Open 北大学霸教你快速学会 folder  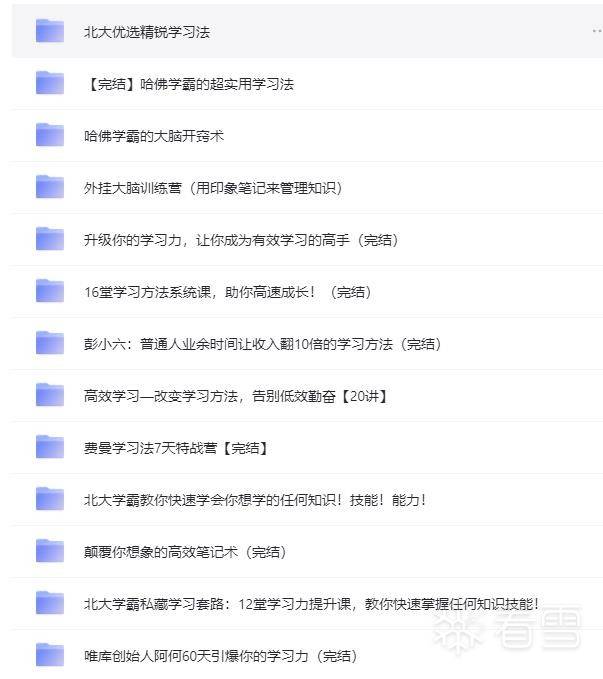pyautogui.click(x=255, y=500)
